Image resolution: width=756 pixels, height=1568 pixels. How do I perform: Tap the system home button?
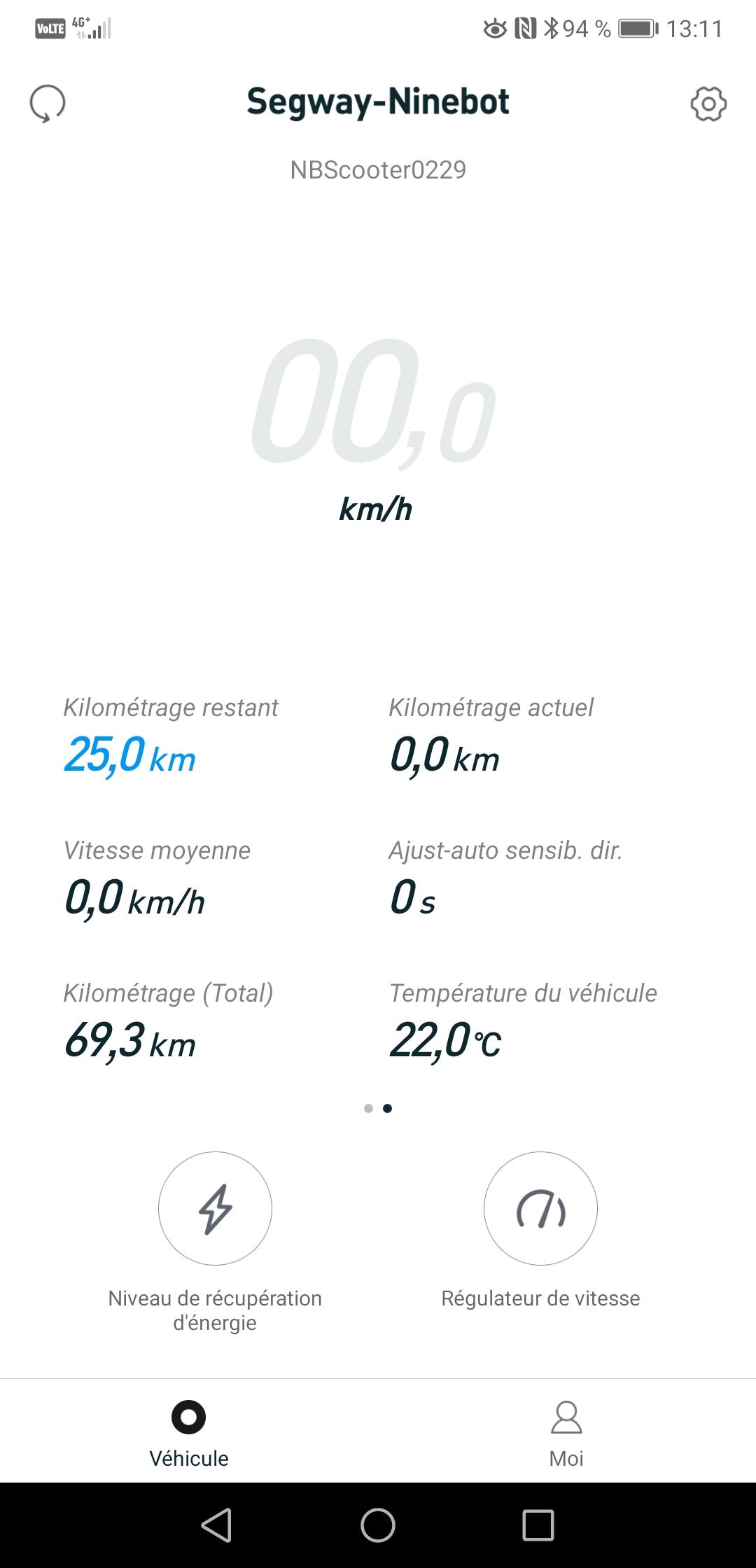coord(378,1525)
